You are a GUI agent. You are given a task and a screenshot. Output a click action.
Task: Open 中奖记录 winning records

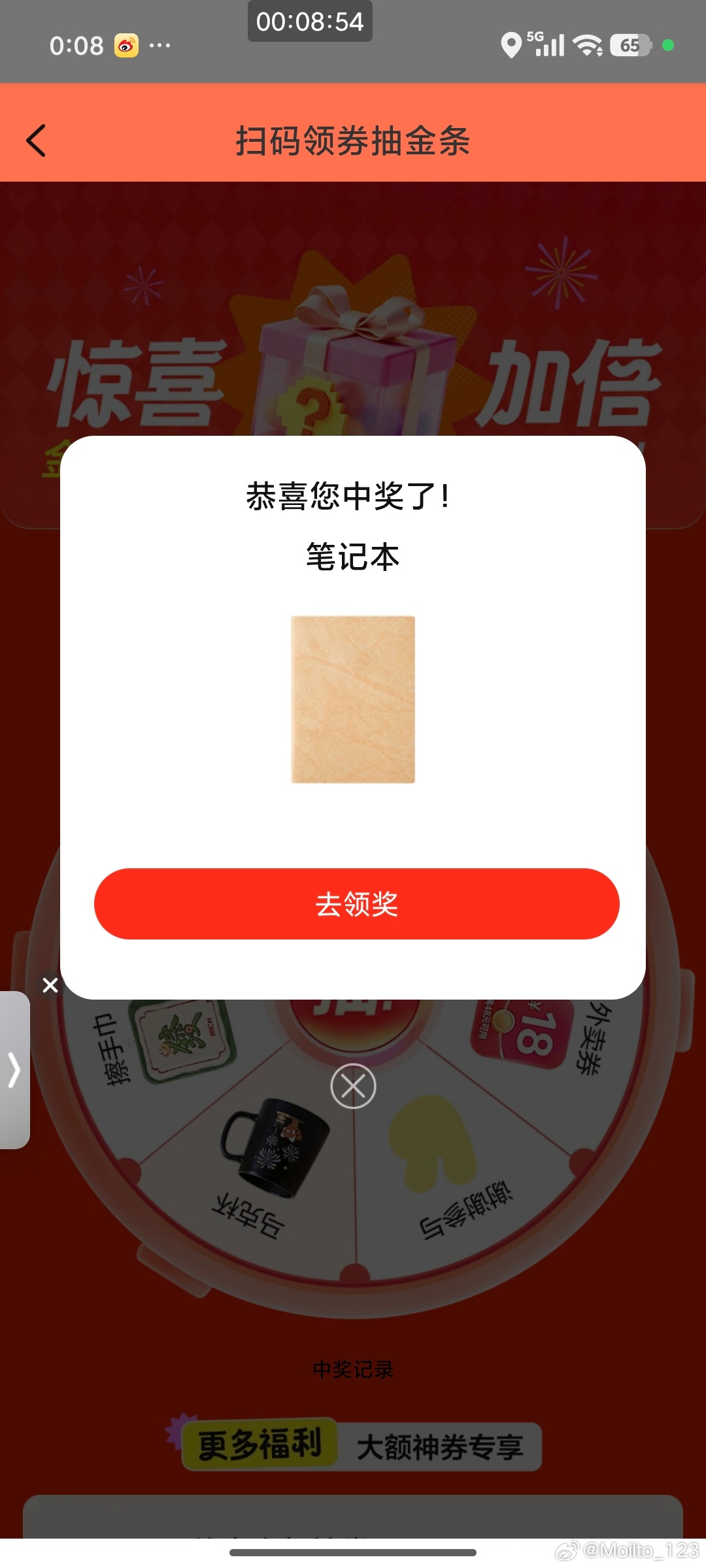[353, 1369]
